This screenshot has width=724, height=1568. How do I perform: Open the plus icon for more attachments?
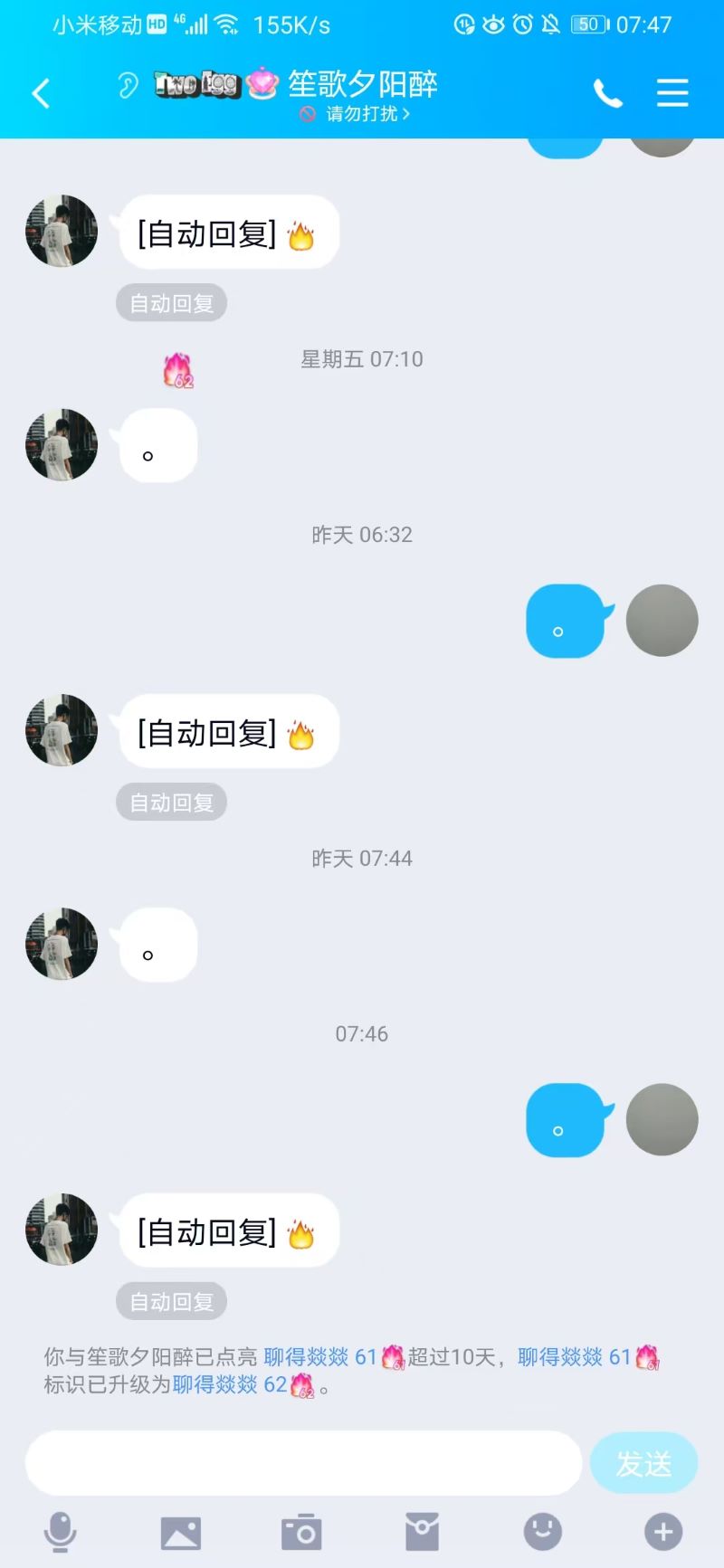[662, 1533]
